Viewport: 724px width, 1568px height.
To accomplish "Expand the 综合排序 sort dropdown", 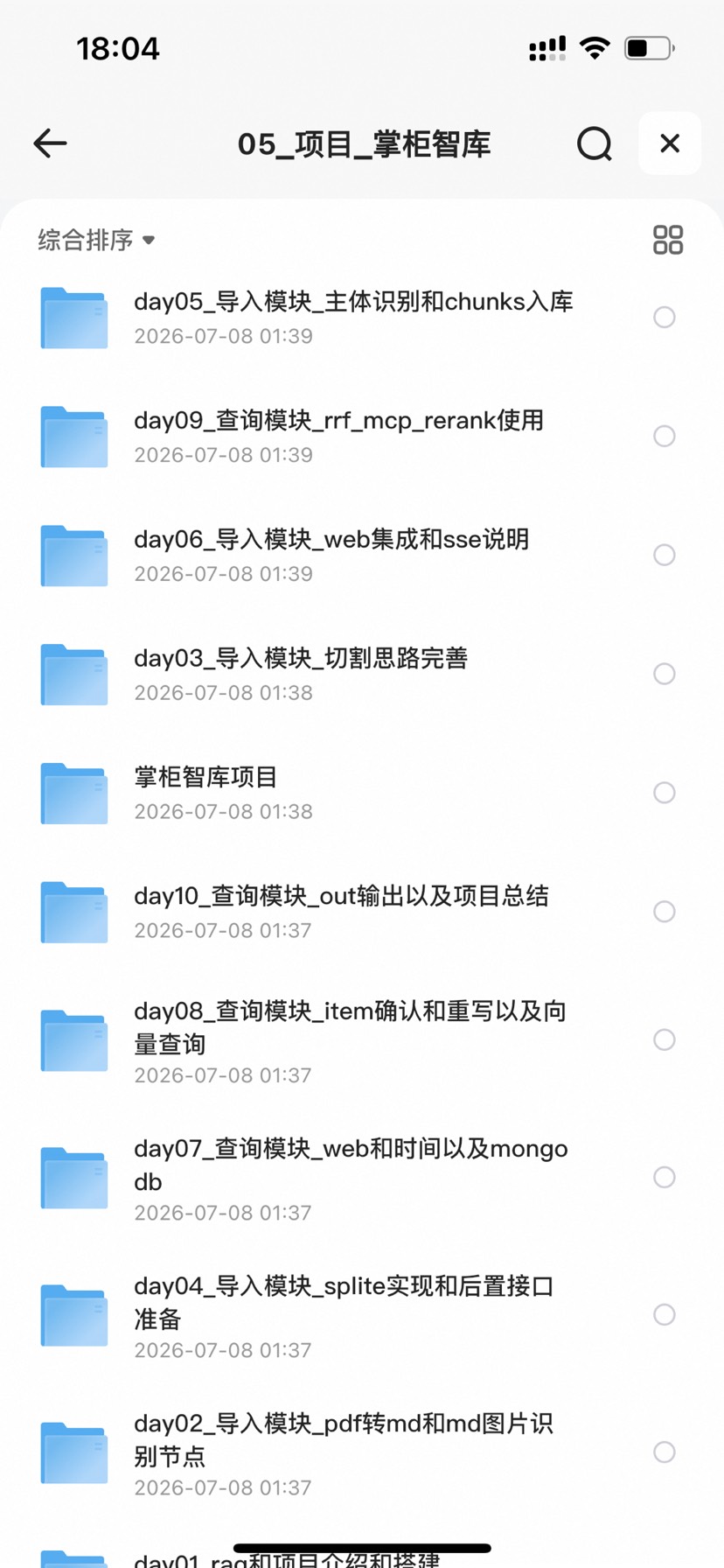I will tap(96, 240).
